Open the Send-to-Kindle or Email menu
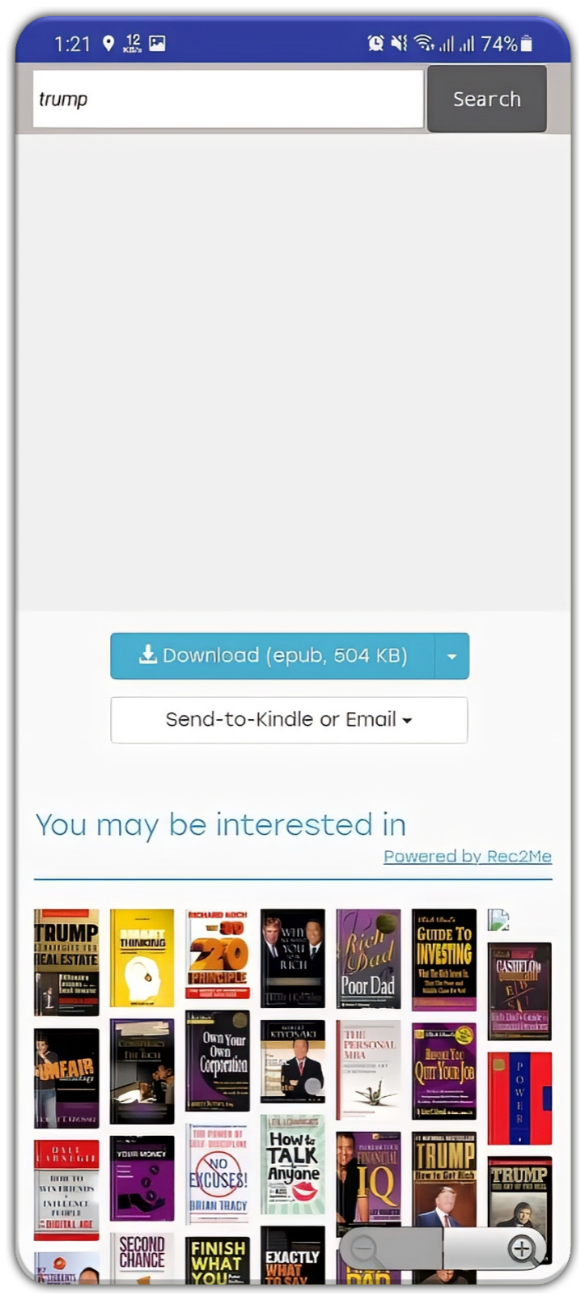Screen dimensions: 585x1300 (289, 720)
